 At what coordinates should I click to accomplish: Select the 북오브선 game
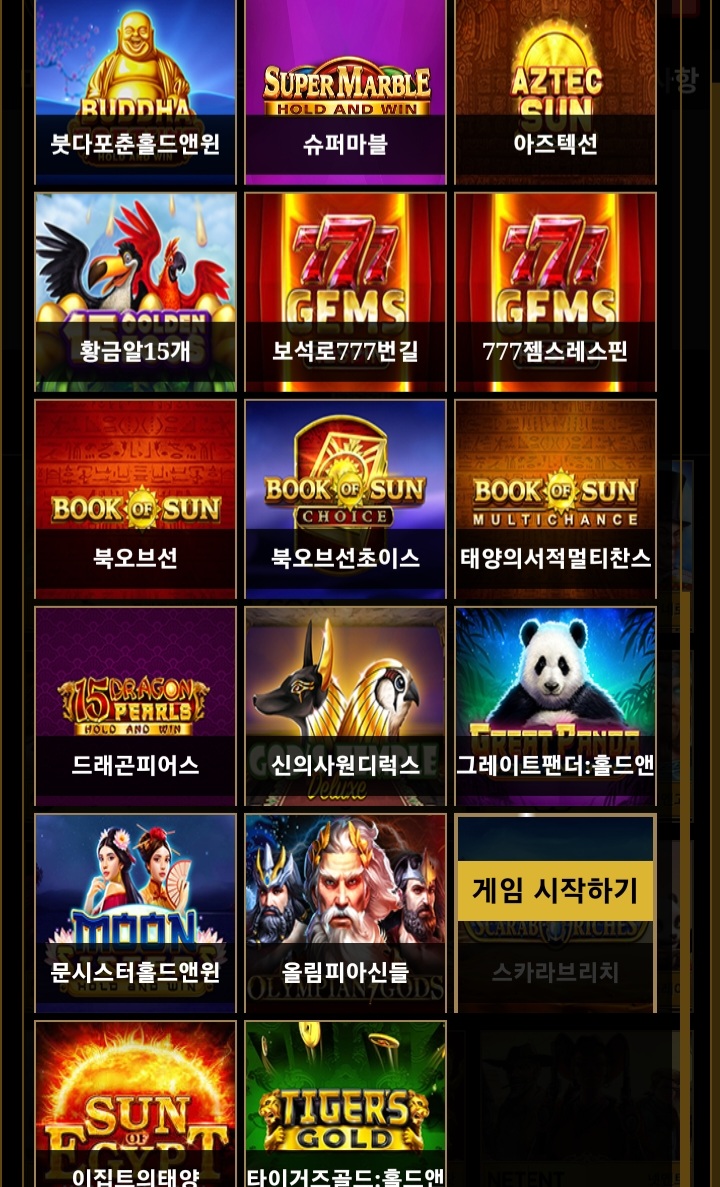[x=135, y=499]
